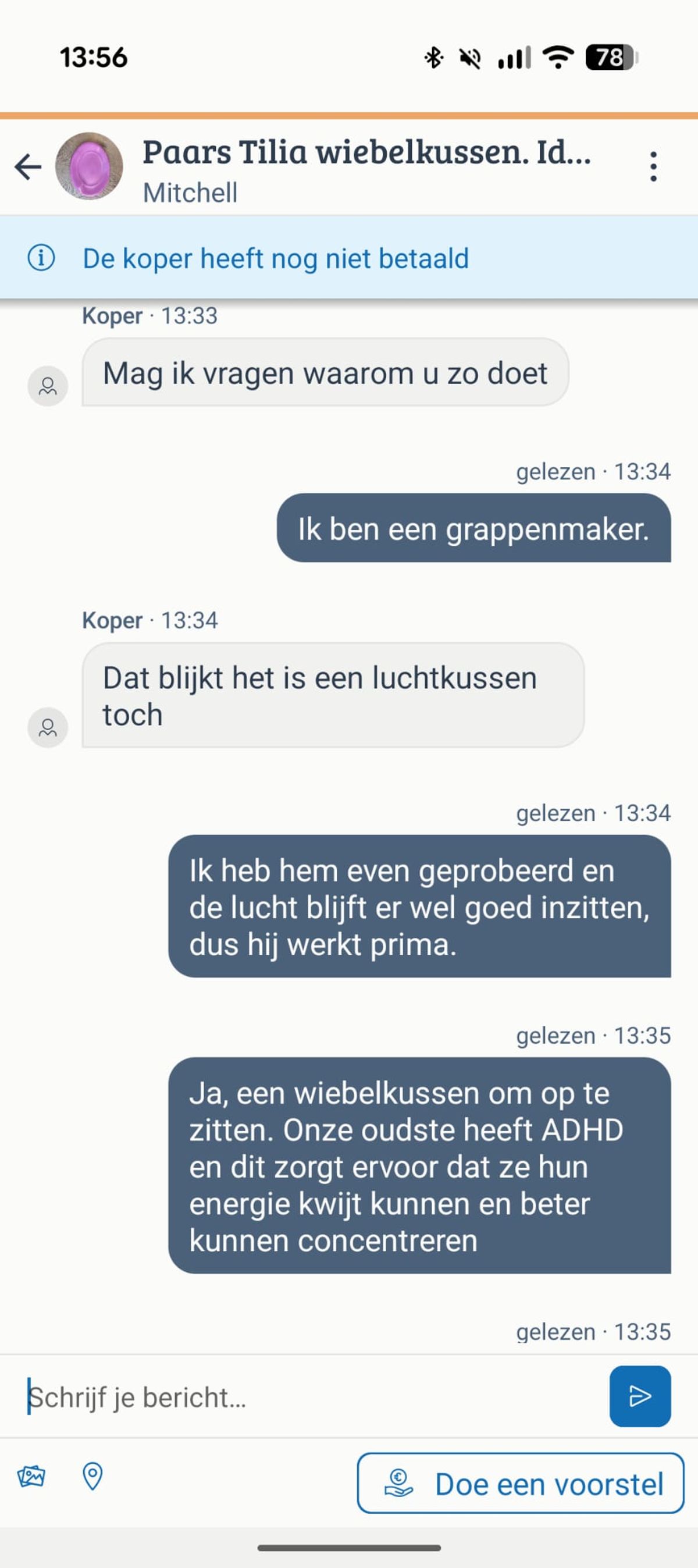Send the message with the arrow button
This screenshot has width=698, height=1568.
[640, 1396]
